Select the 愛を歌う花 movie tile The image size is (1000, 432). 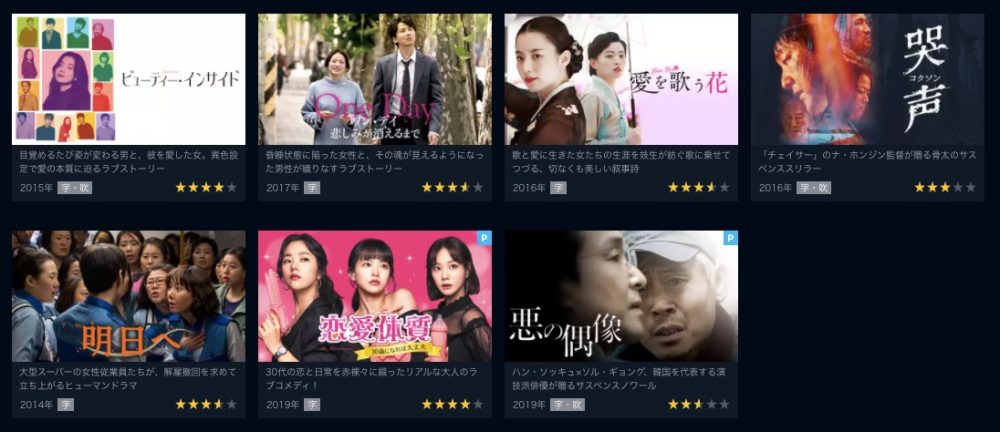click(x=621, y=80)
